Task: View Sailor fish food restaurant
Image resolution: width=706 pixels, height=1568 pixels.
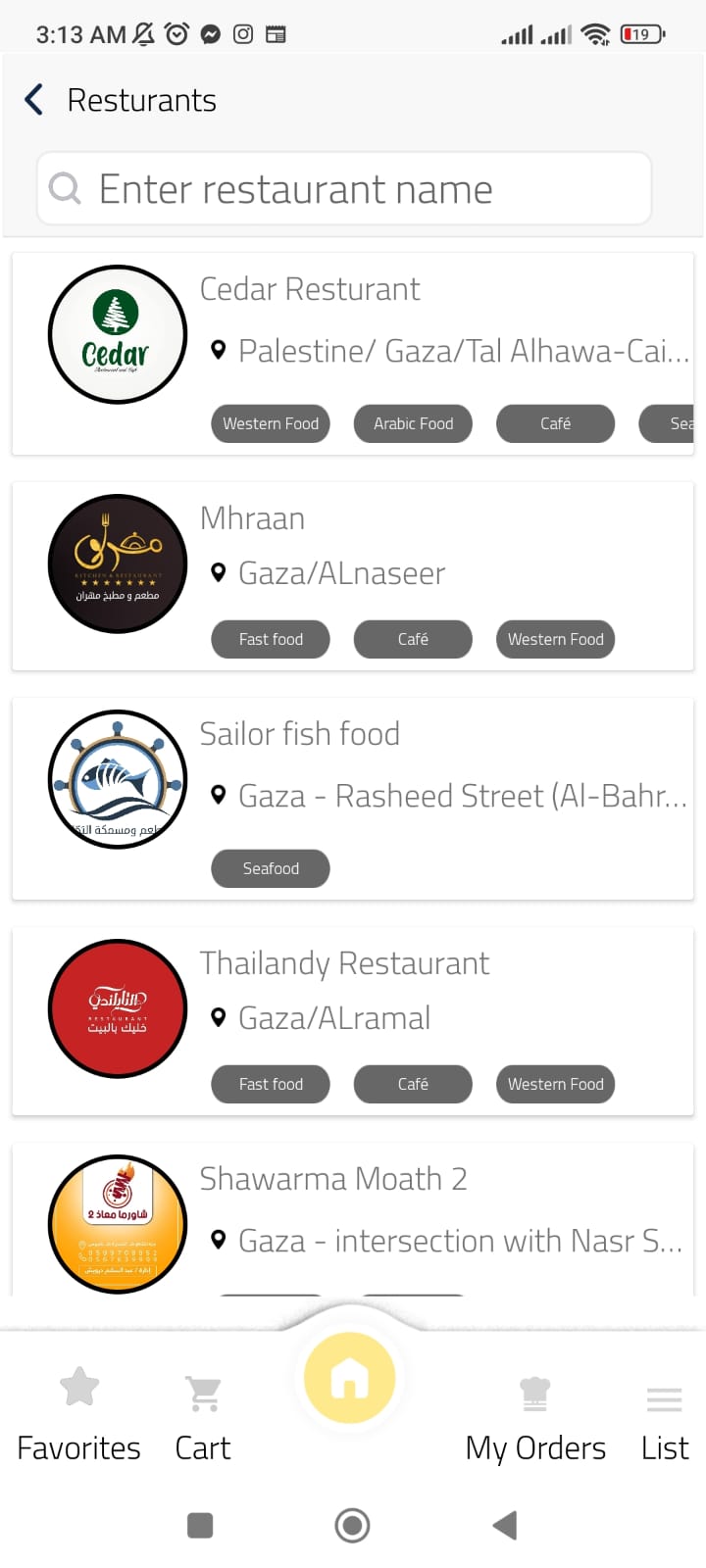Action: tap(353, 799)
